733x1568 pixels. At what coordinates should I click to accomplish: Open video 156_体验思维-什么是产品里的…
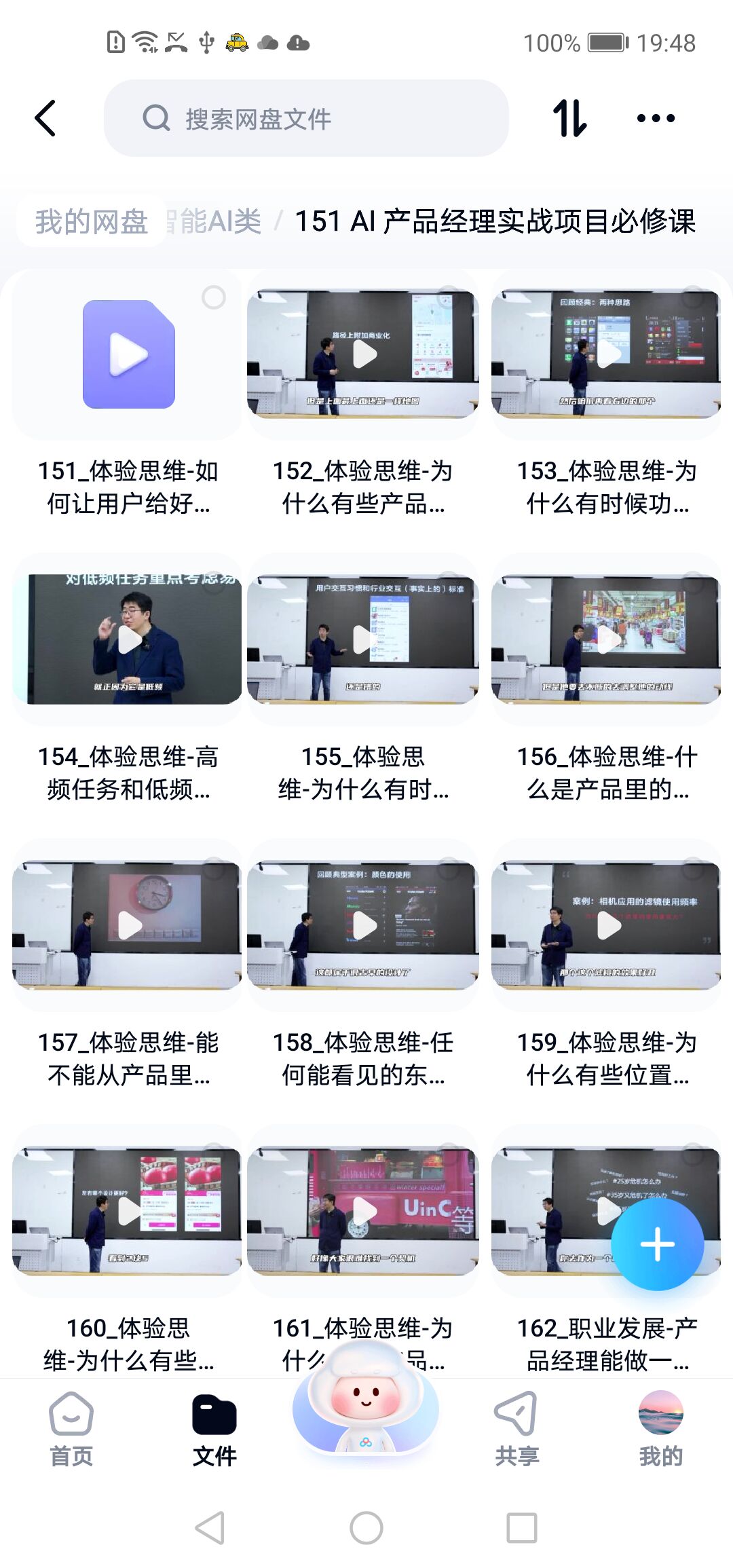pyautogui.click(x=606, y=639)
